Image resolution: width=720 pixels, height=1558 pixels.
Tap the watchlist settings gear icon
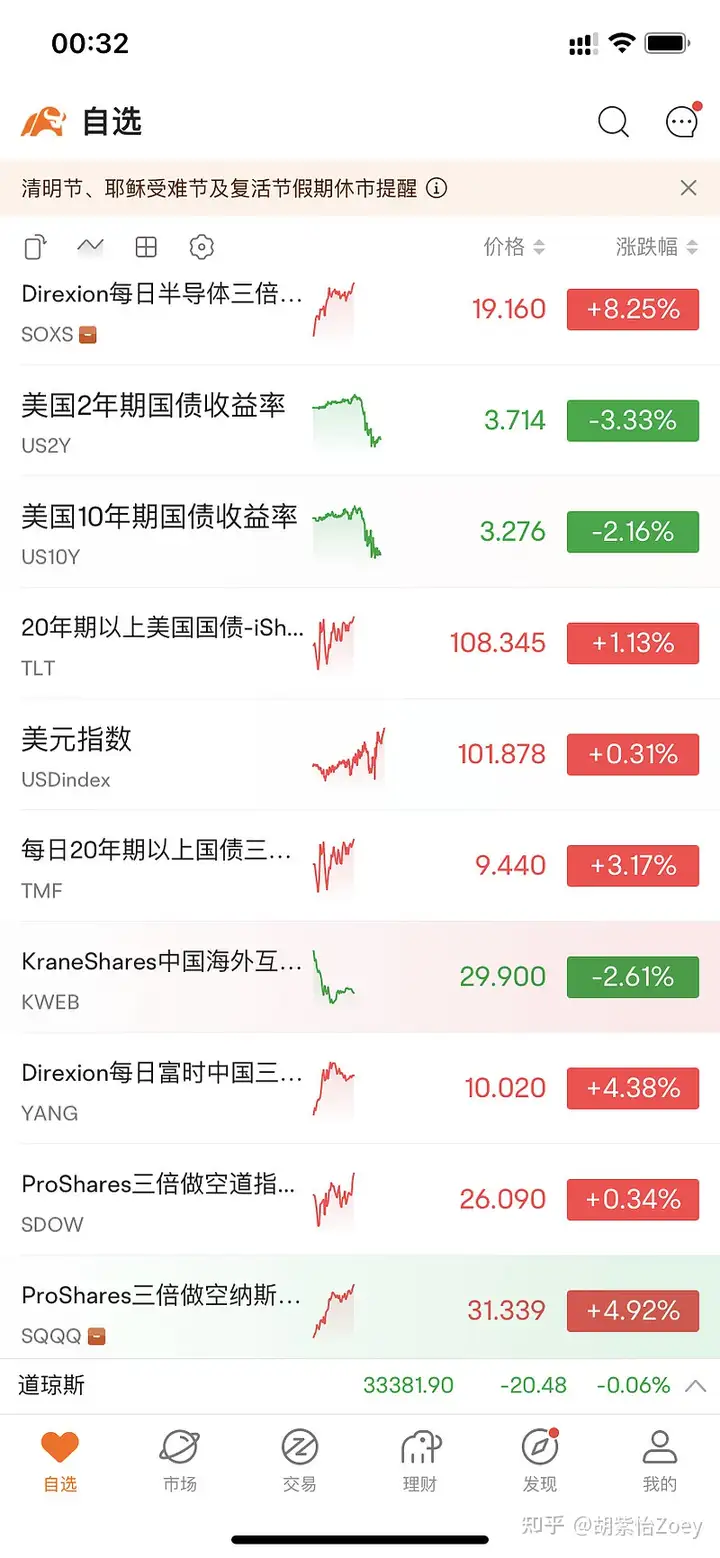202,247
